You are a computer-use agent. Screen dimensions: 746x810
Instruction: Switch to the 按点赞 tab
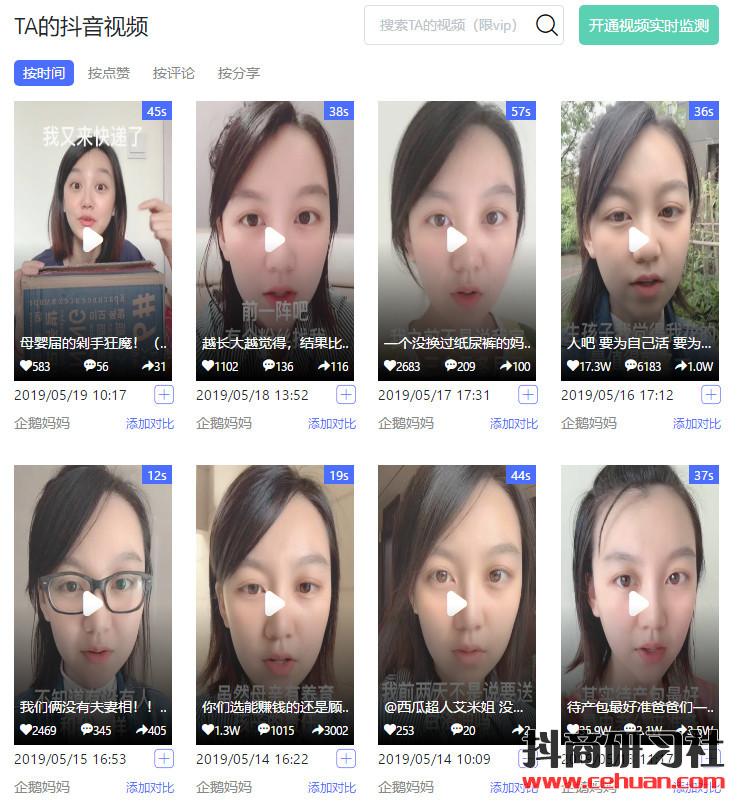click(x=109, y=73)
